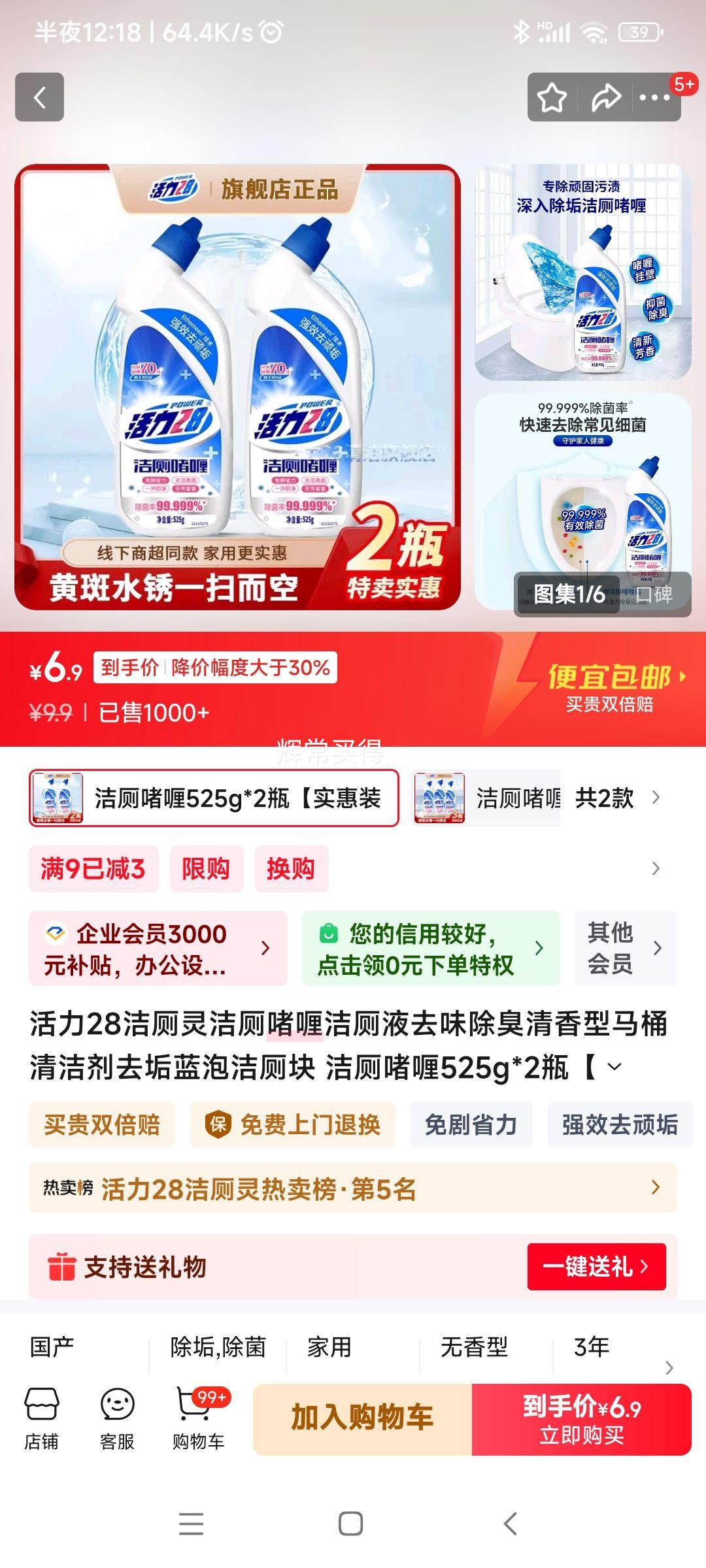Tap the star icon to favorite this product
Screen dimensions: 706x1568
[x=552, y=97]
